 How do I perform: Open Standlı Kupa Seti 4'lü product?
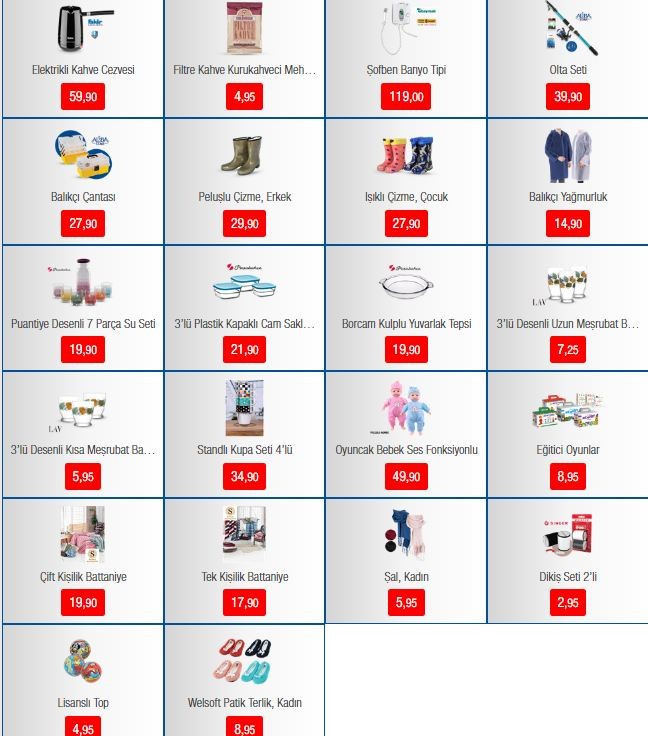245,450
